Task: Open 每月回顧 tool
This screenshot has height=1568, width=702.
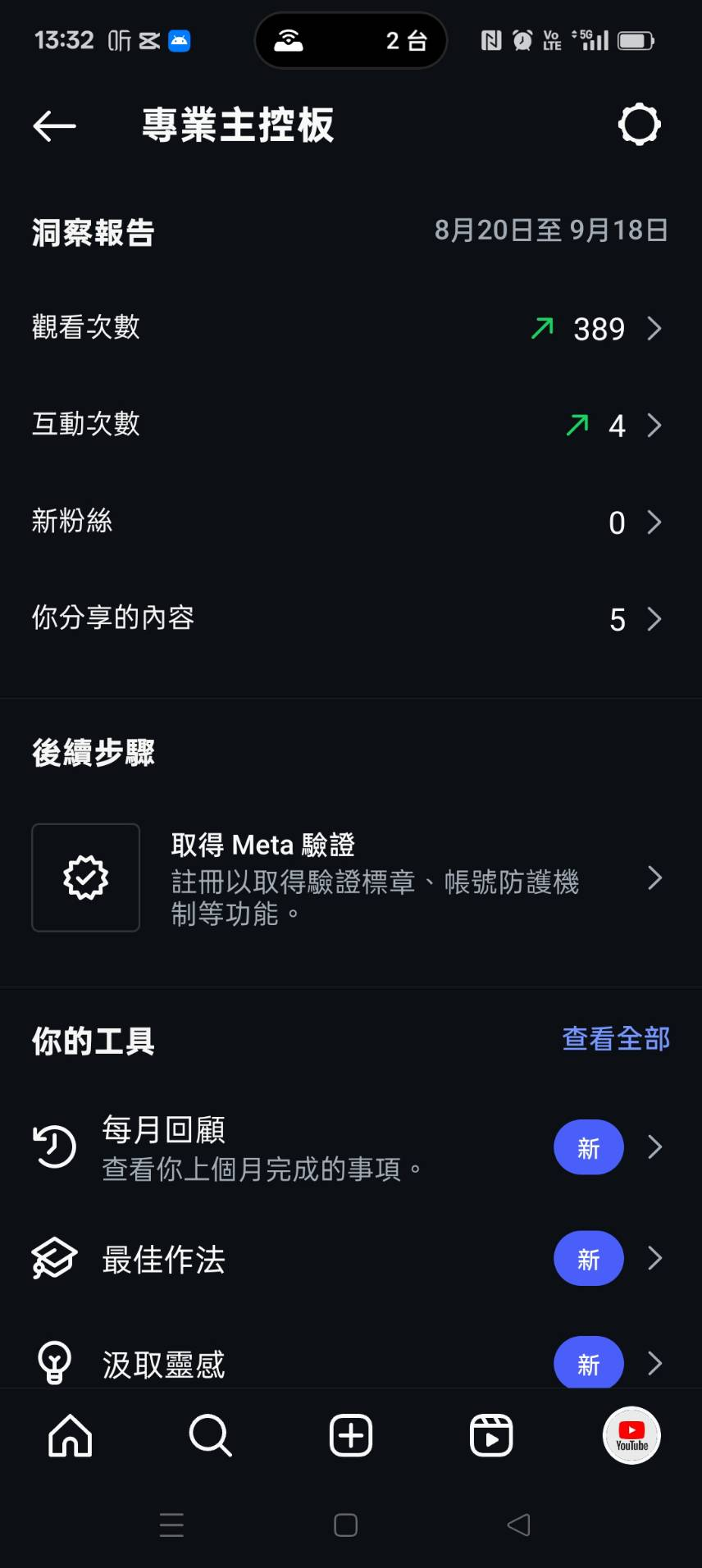Action: (351, 1146)
